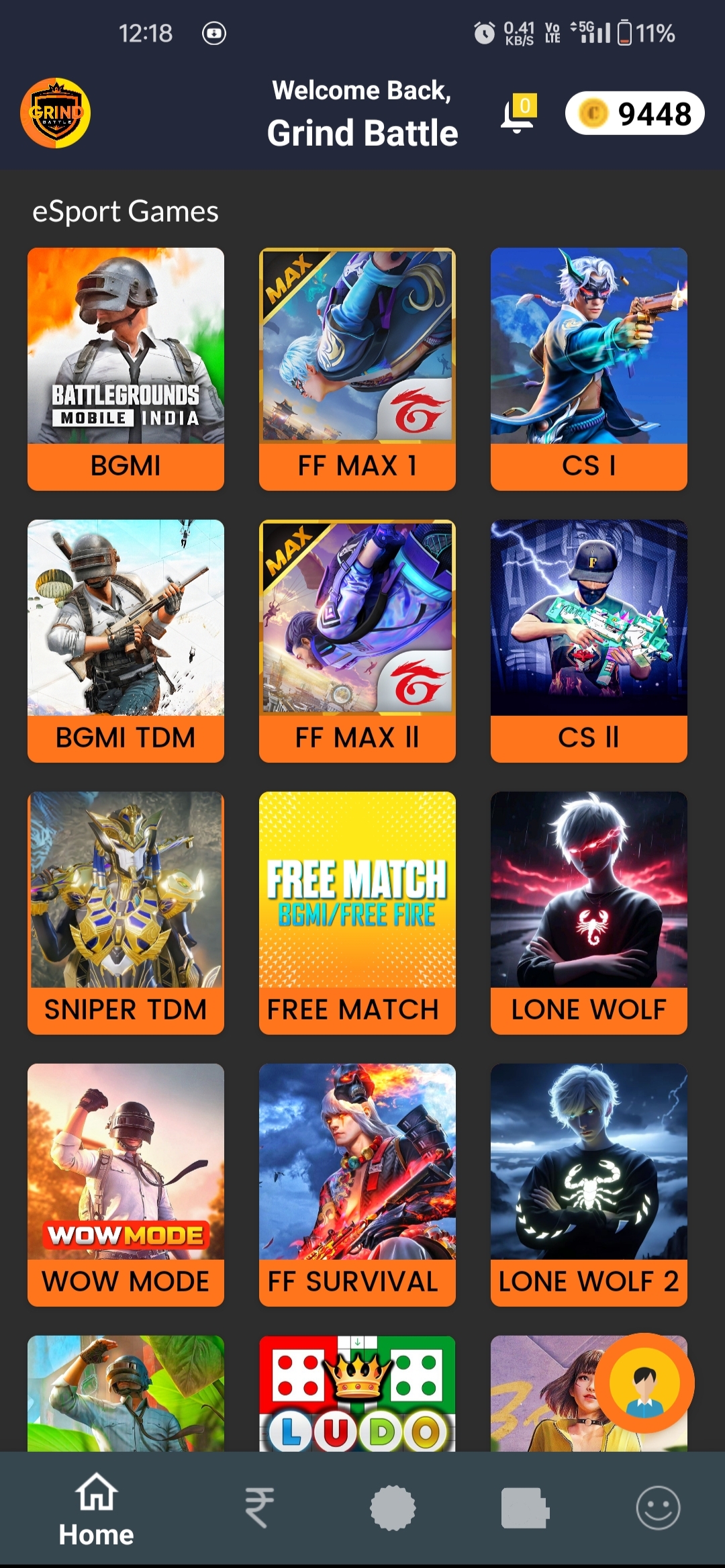Switch to the Home tab
This screenshot has width=725, height=1568.
click(96, 1511)
